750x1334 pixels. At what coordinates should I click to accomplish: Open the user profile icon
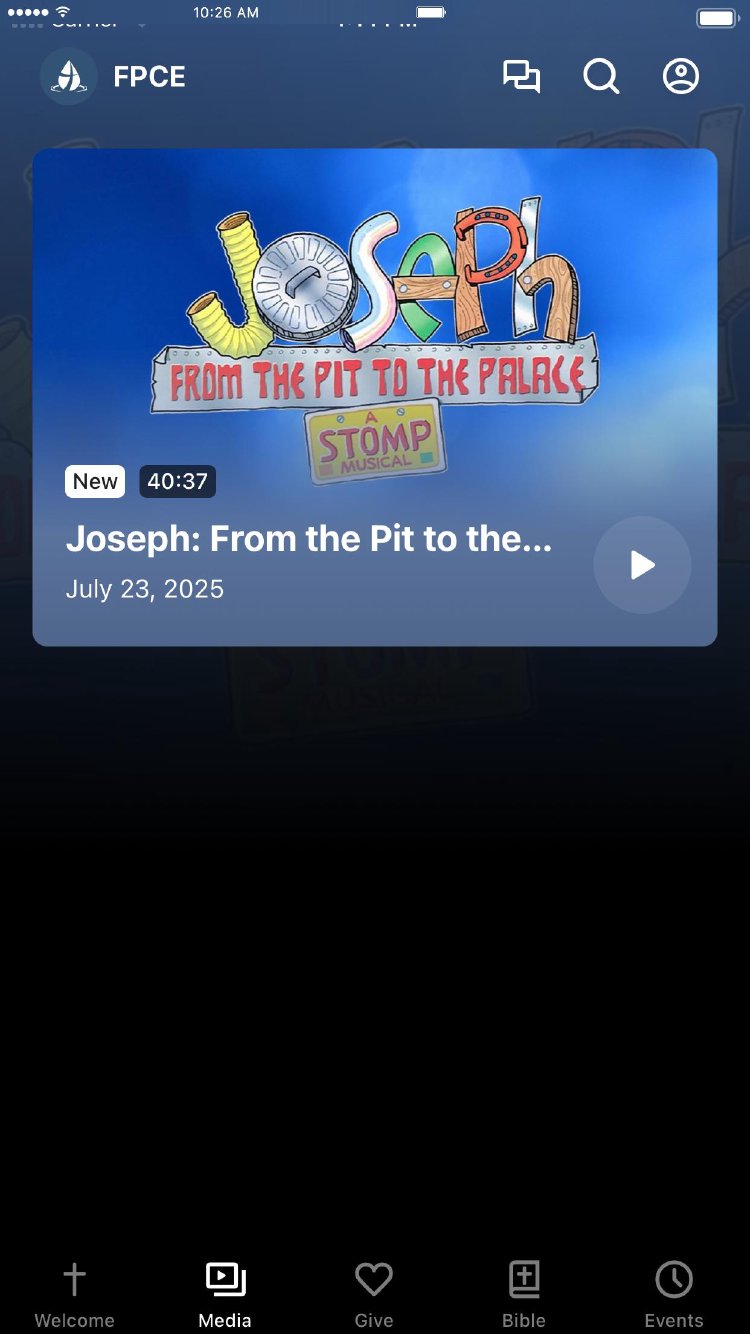click(x=681, y=77)
